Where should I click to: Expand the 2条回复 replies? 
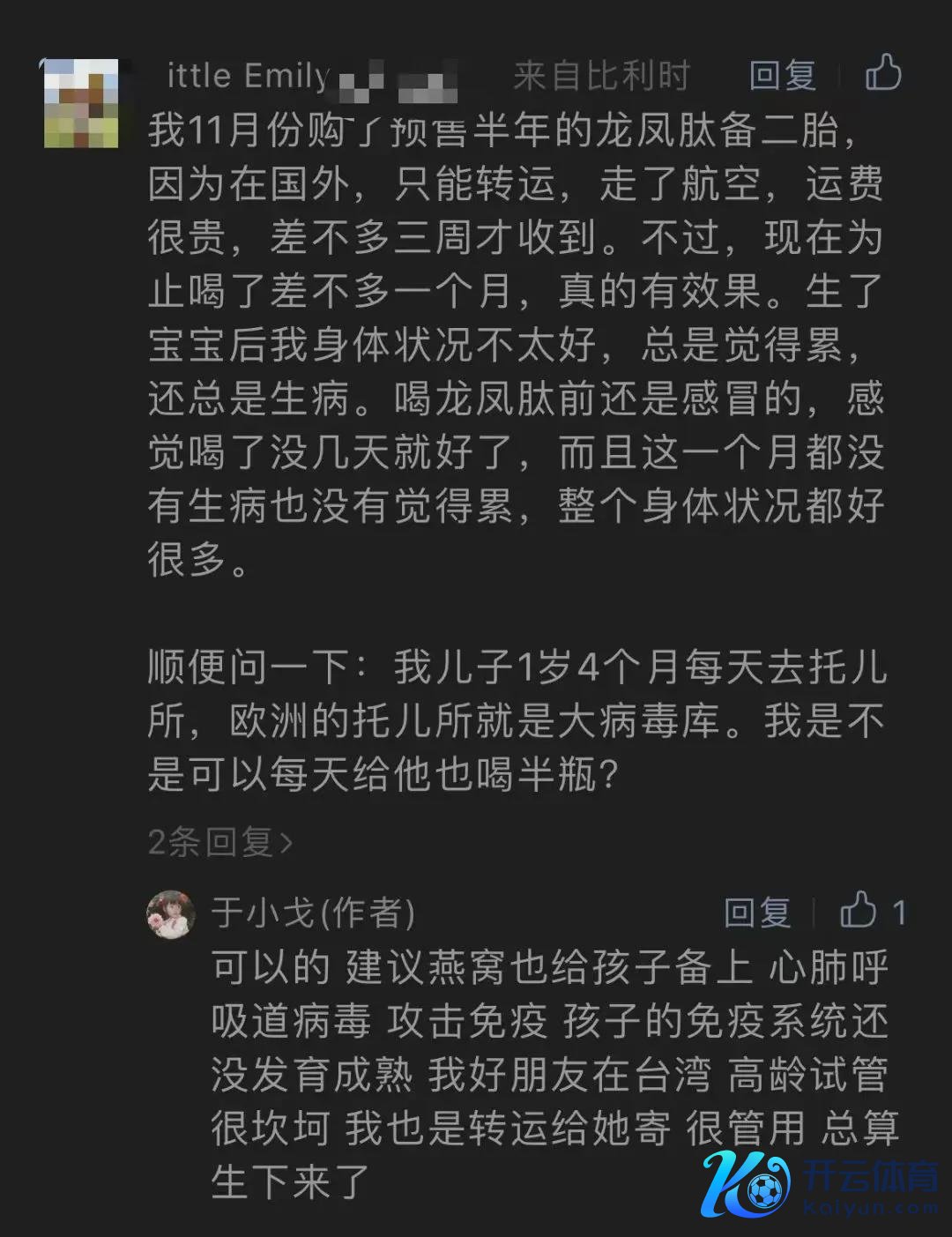(219, 842)
